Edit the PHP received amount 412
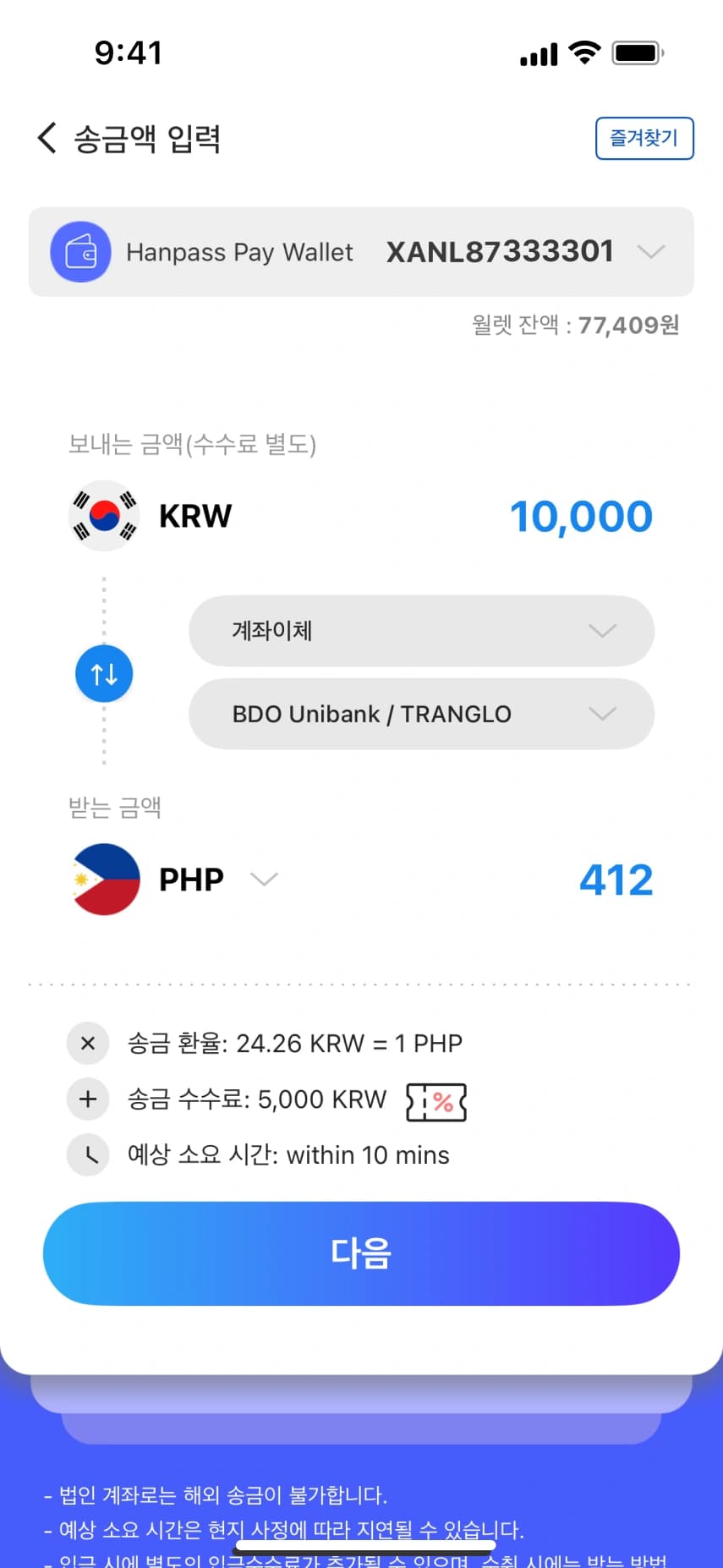 (x=616, y=880)
